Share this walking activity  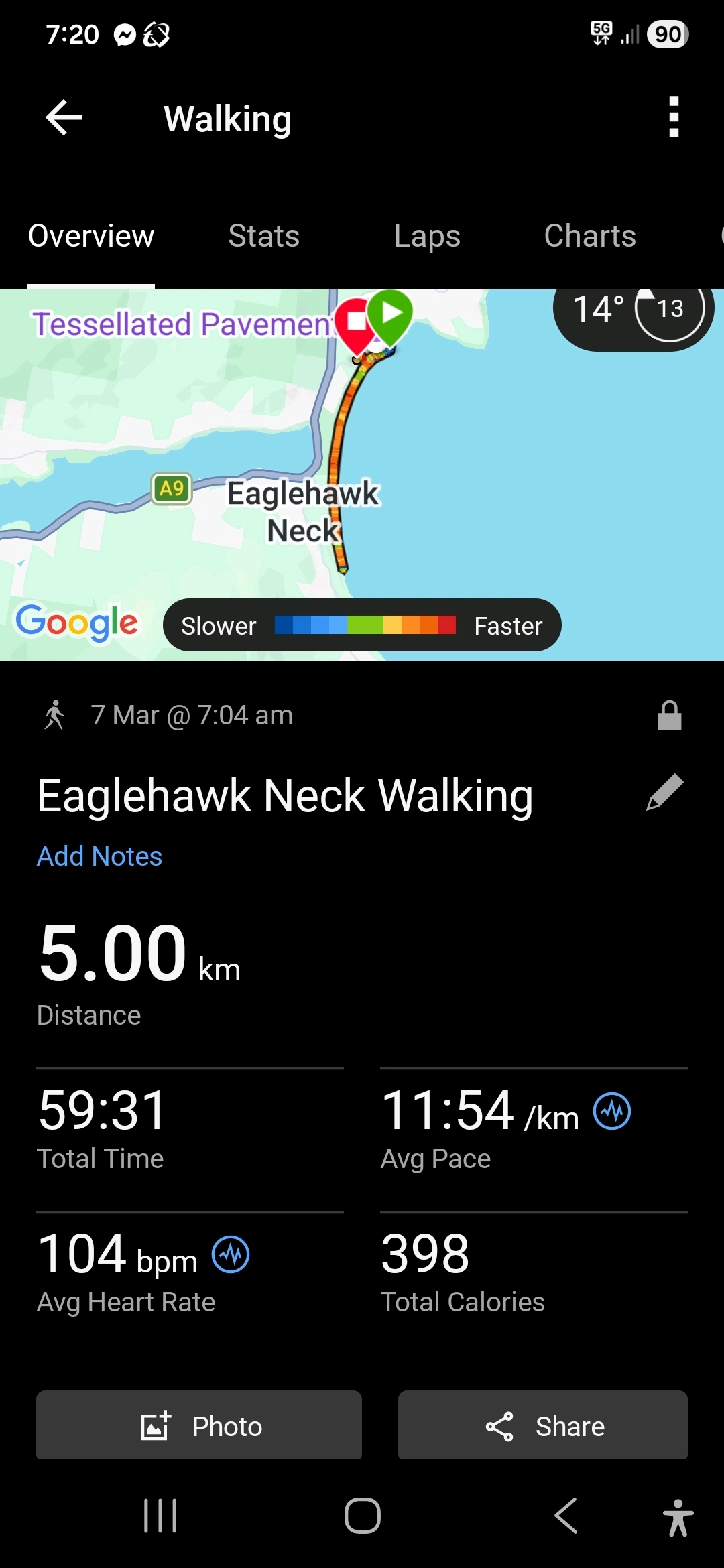pyautogui.click(x=543, y=1425)
